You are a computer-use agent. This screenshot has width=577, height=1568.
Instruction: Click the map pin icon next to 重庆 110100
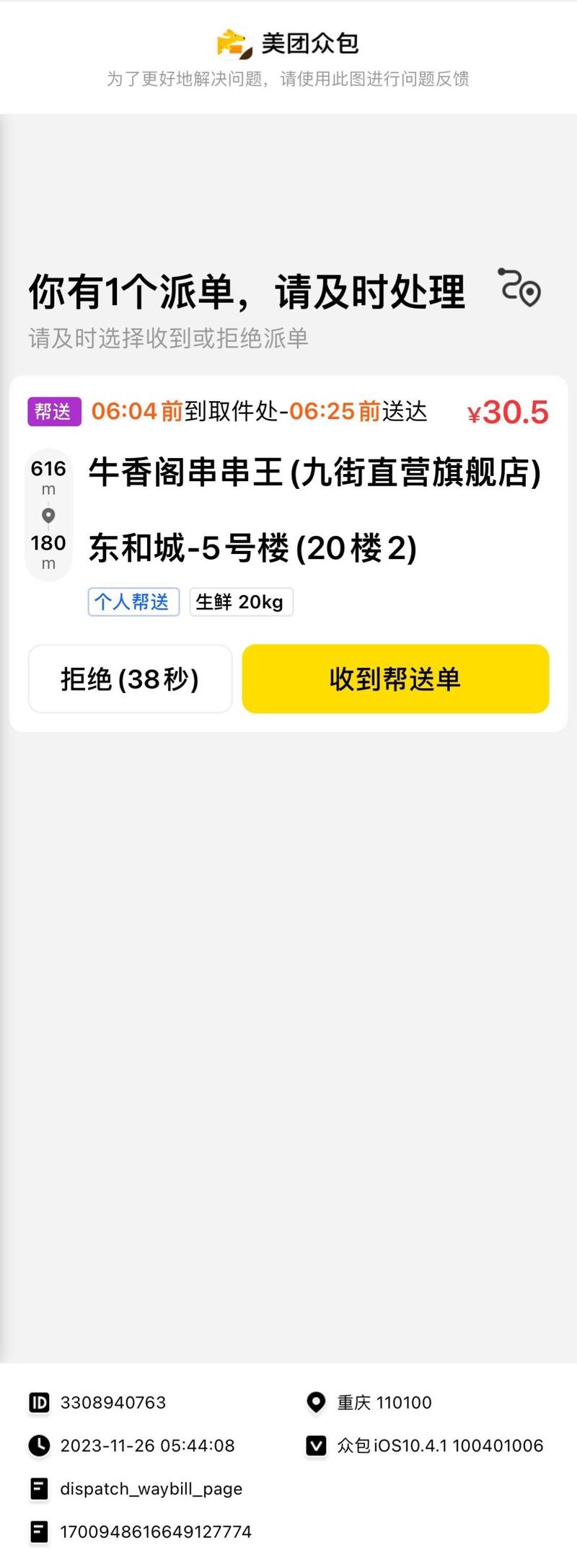point(316,1402)
